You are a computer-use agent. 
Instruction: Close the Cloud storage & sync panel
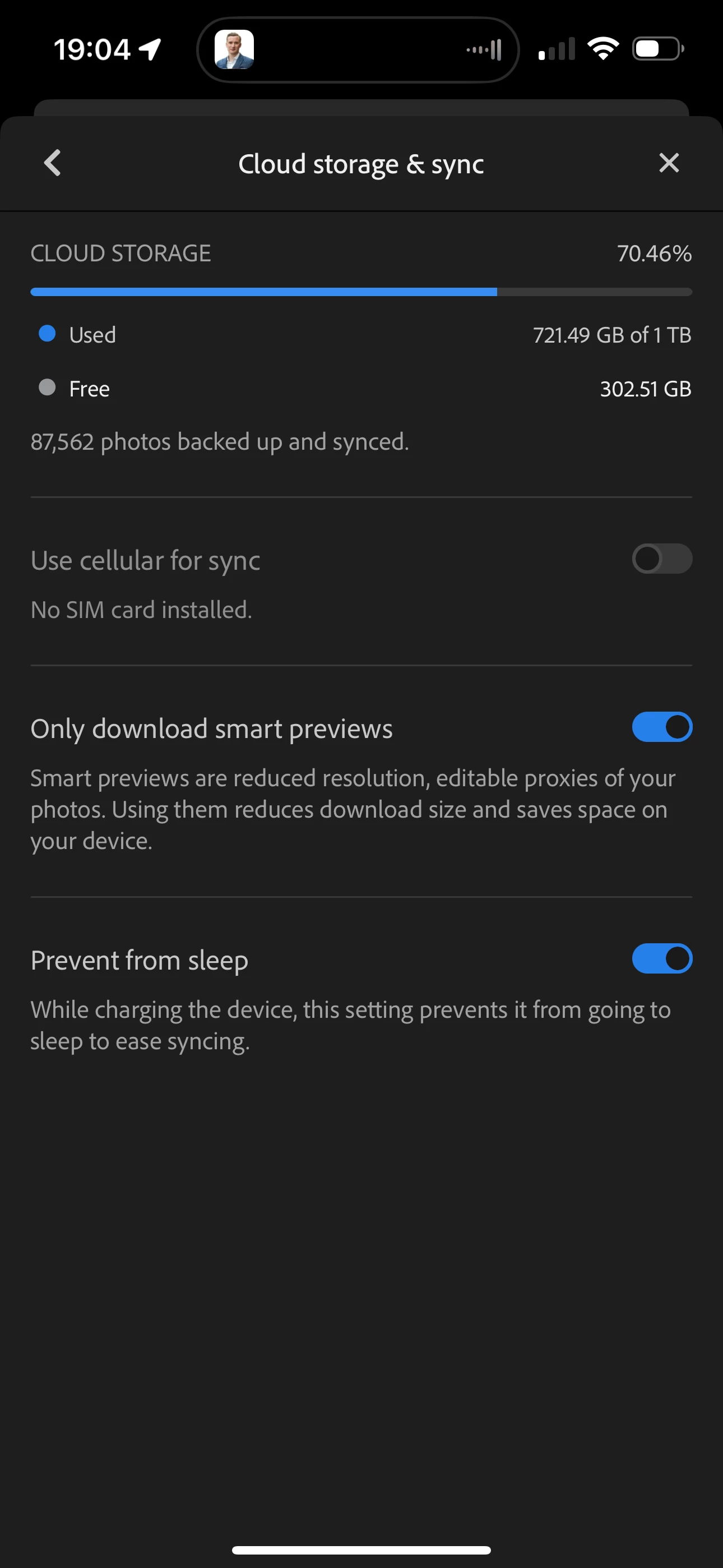(668, 163)
